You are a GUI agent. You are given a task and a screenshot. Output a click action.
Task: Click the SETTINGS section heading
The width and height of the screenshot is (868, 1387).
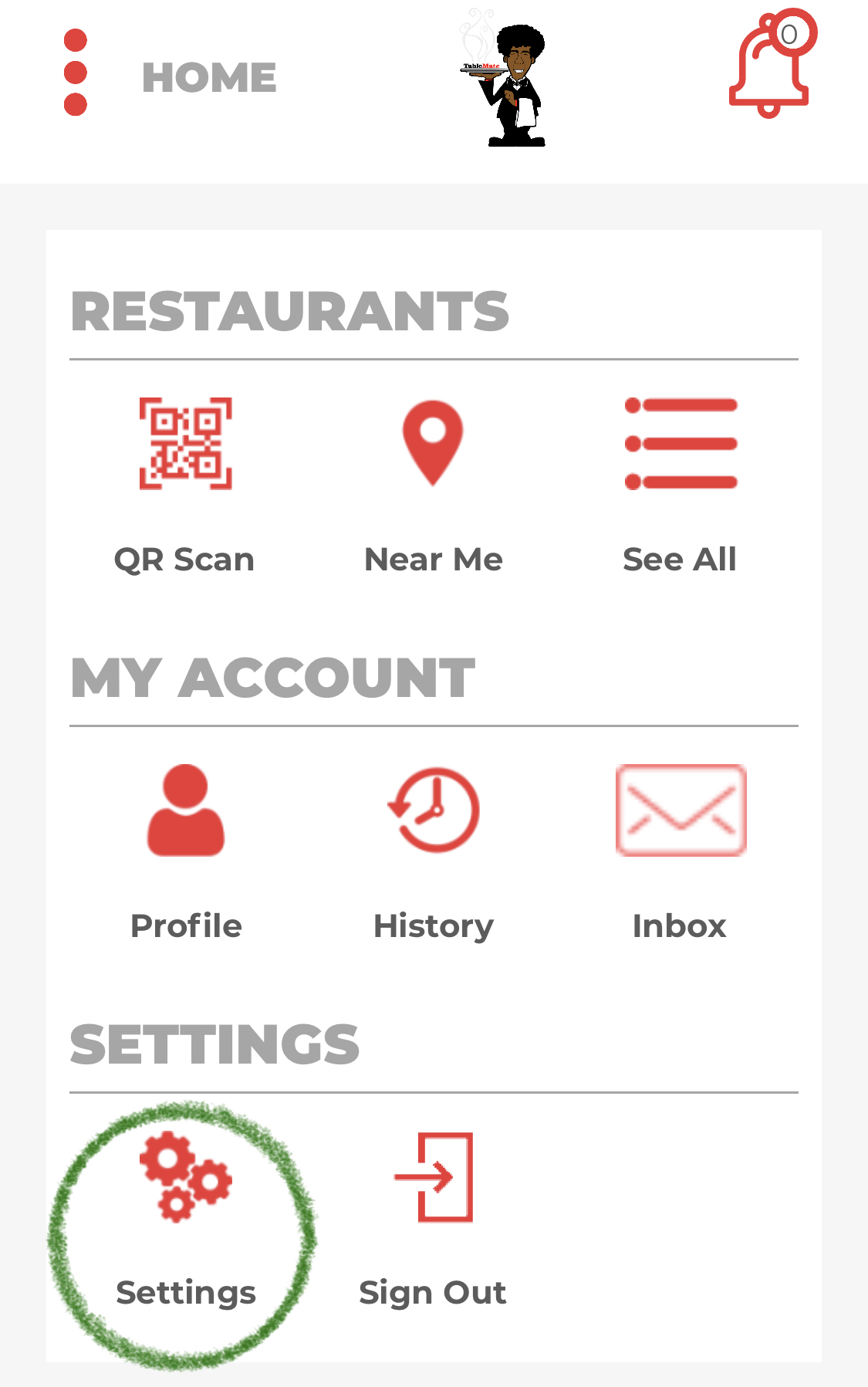[214, 1044]
